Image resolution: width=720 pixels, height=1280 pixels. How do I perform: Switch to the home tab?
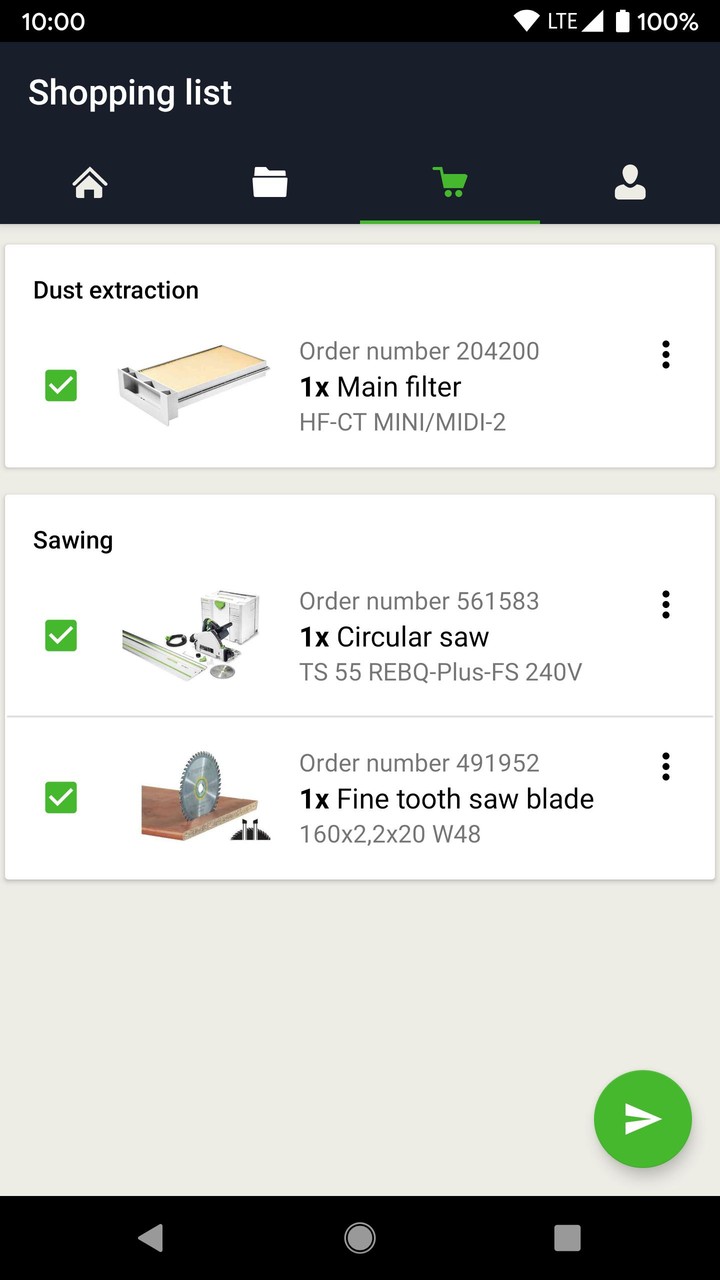(90, 183)
